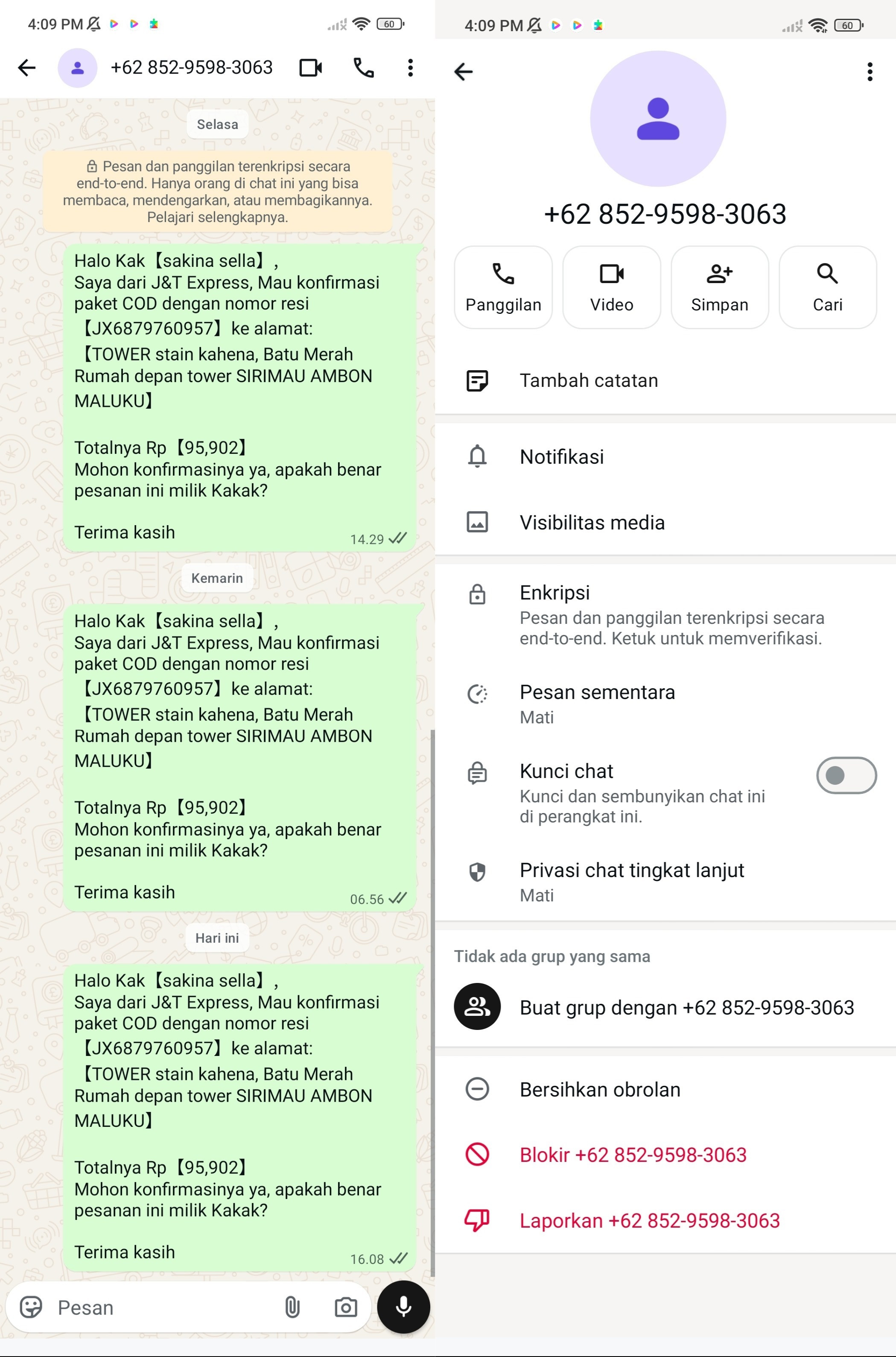Select Laporkan +62 852-9598-3063
Viewport: 896px width, 1357px height.
pyautogui.click(x=665, y=1220)
